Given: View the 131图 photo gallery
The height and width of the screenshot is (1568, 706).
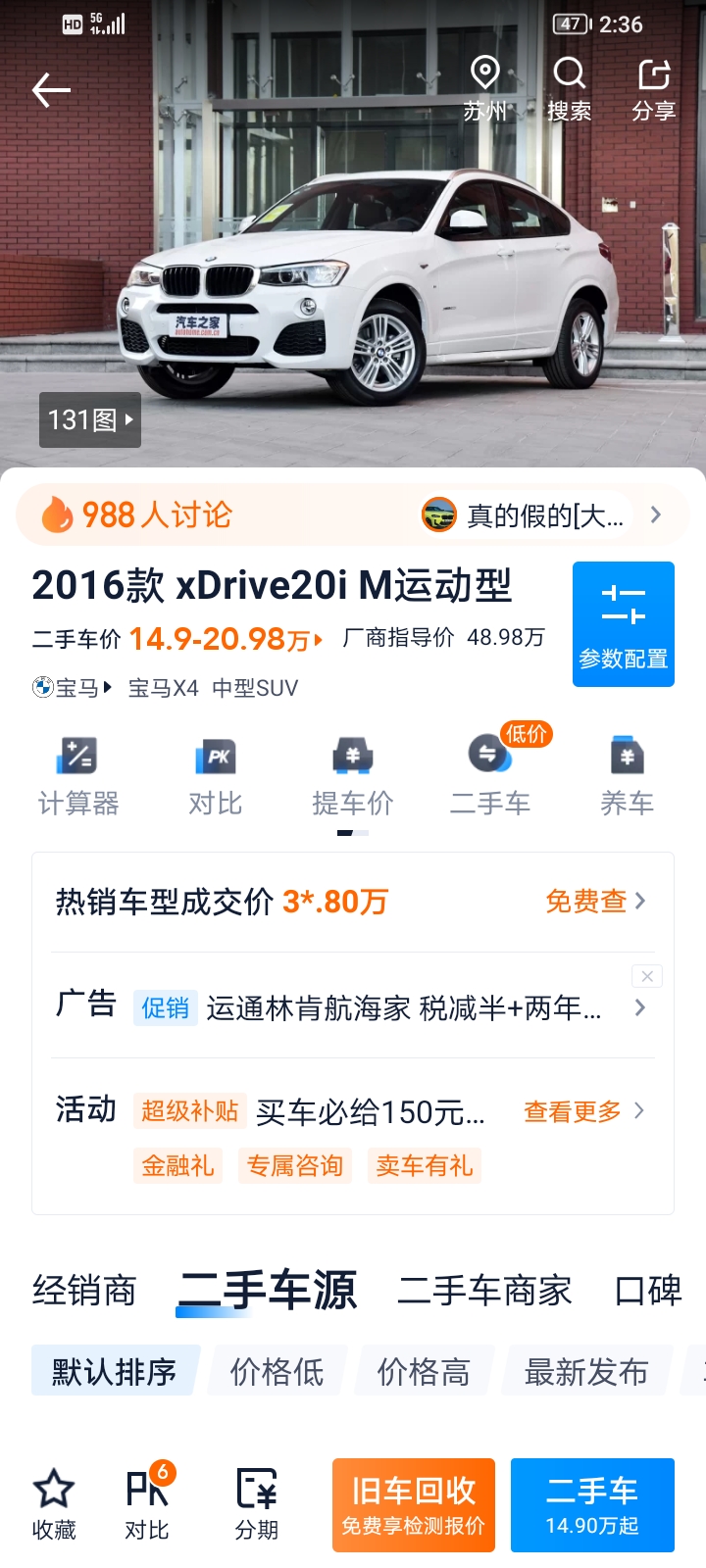Looking at the screenshot, I should point(90,420).
